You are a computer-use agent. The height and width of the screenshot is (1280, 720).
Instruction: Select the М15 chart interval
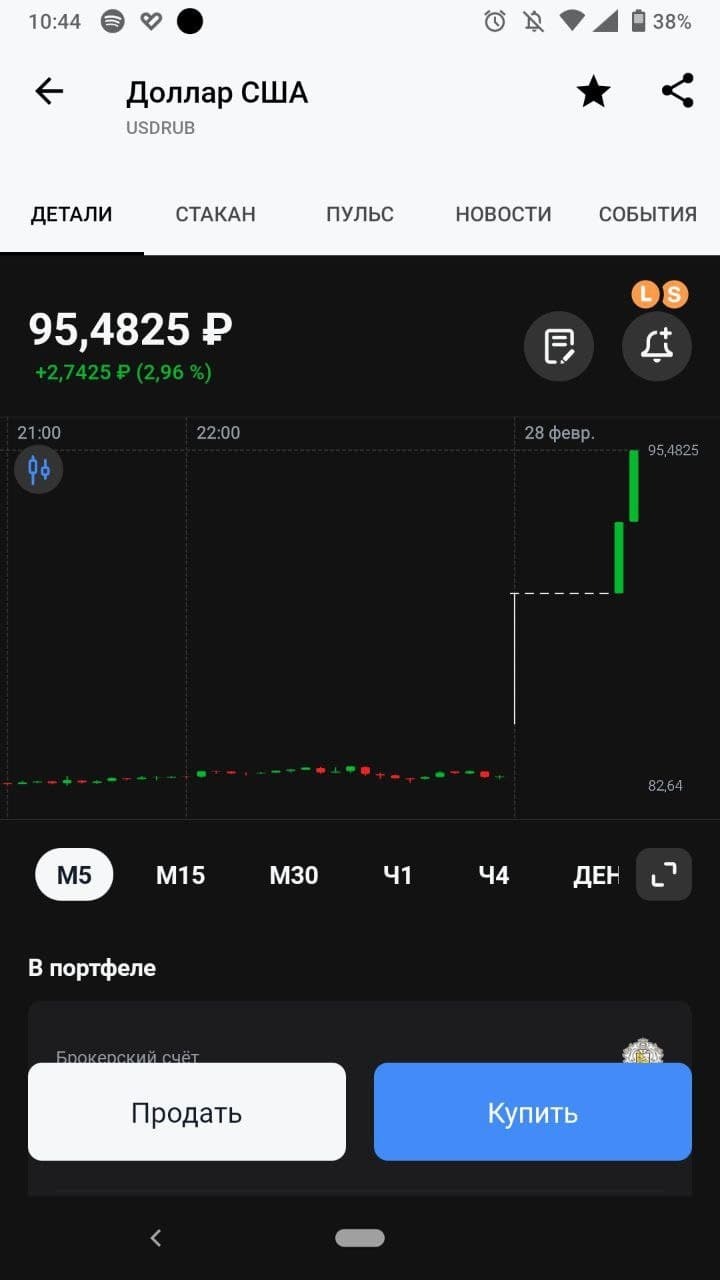(180, 875)
